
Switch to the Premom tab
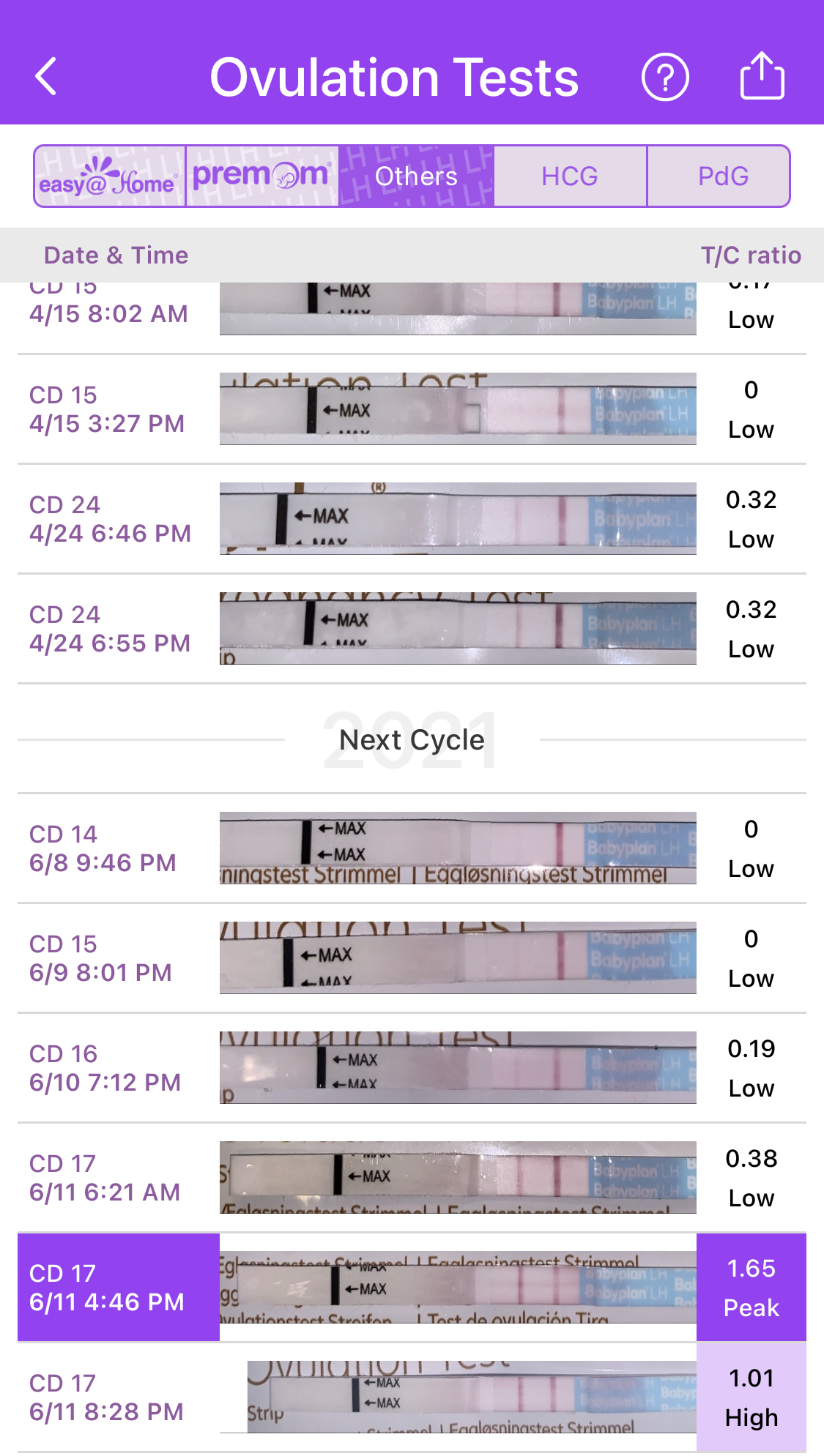(262, 176)
